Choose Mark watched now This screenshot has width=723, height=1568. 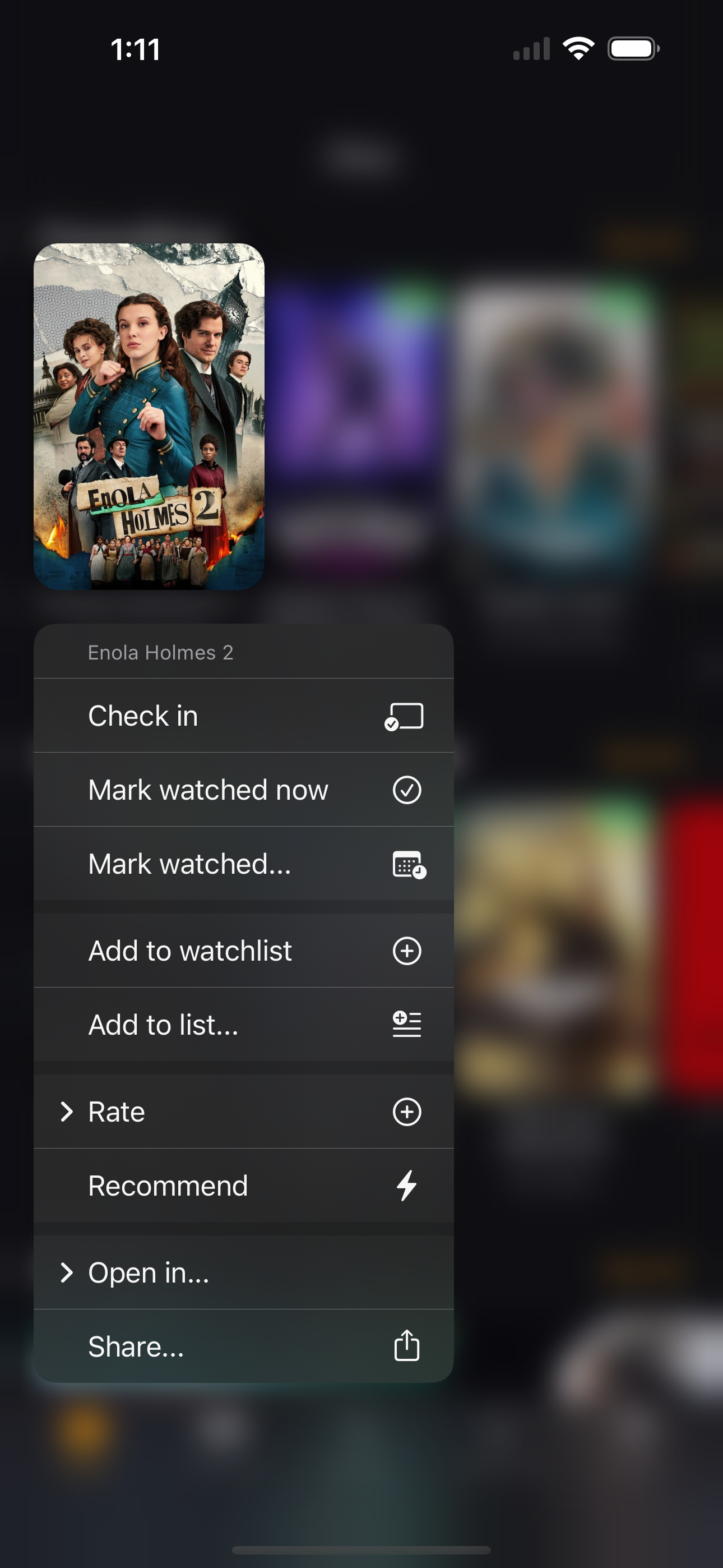tap(243, 790)
